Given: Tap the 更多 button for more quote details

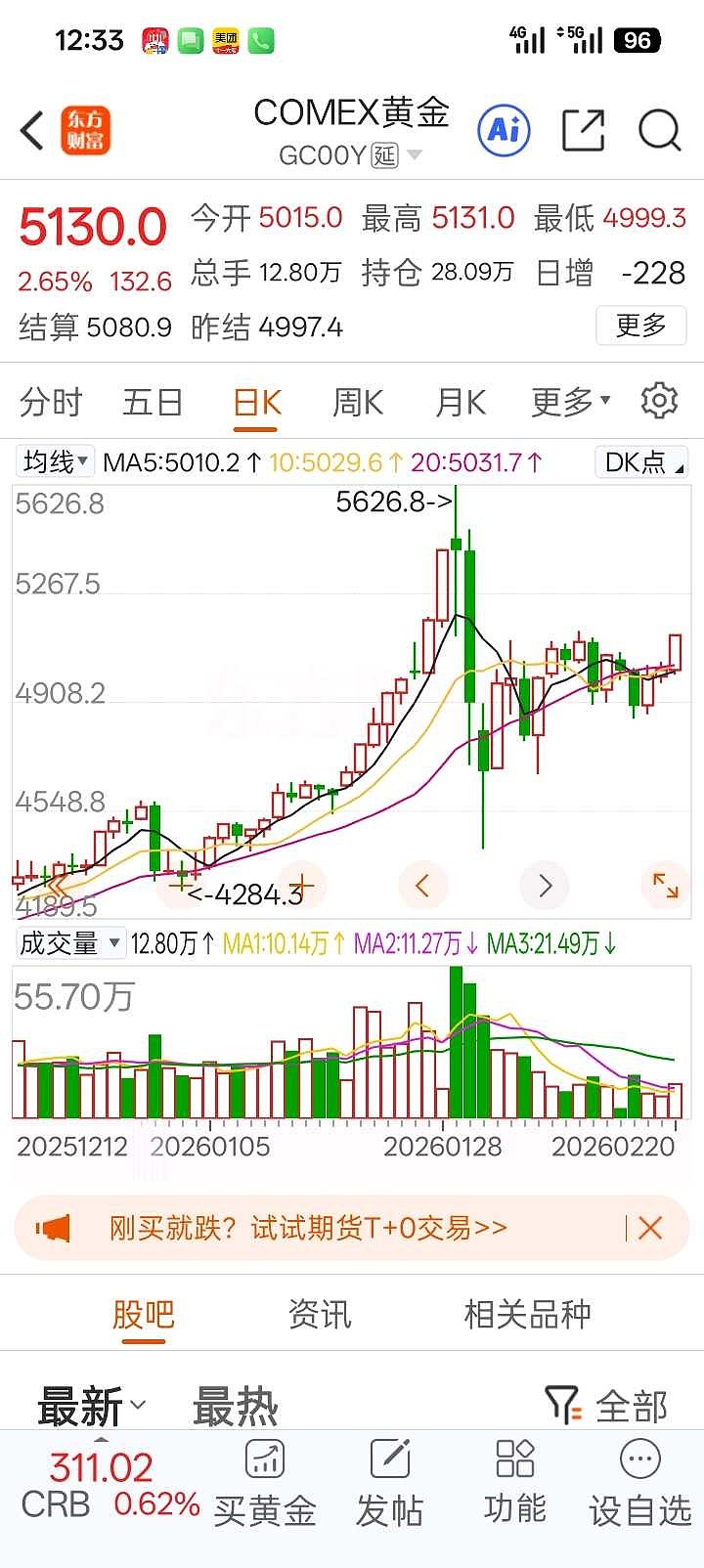Looking at the screenshot, I should [x=640, y=327].
